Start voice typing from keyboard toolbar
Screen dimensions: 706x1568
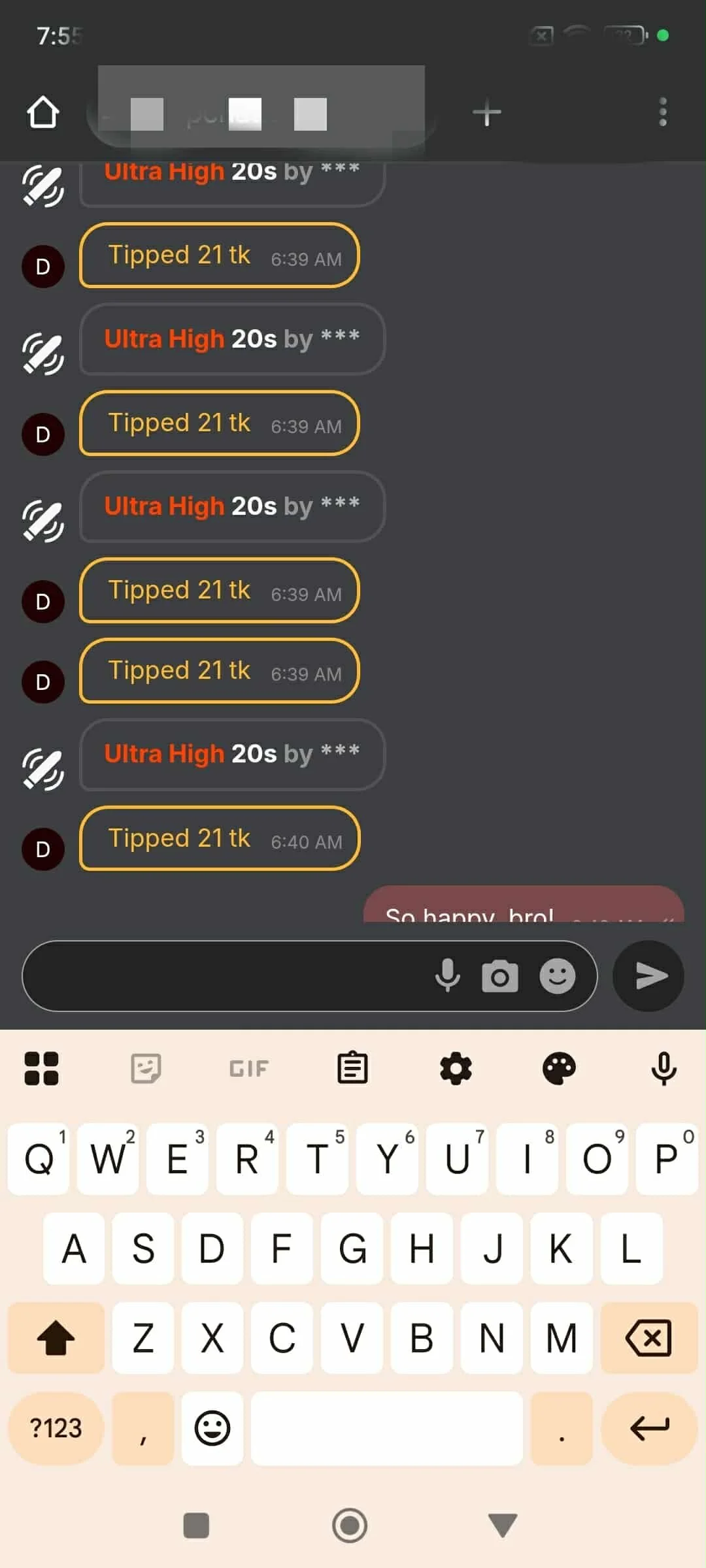[664, 1069]
